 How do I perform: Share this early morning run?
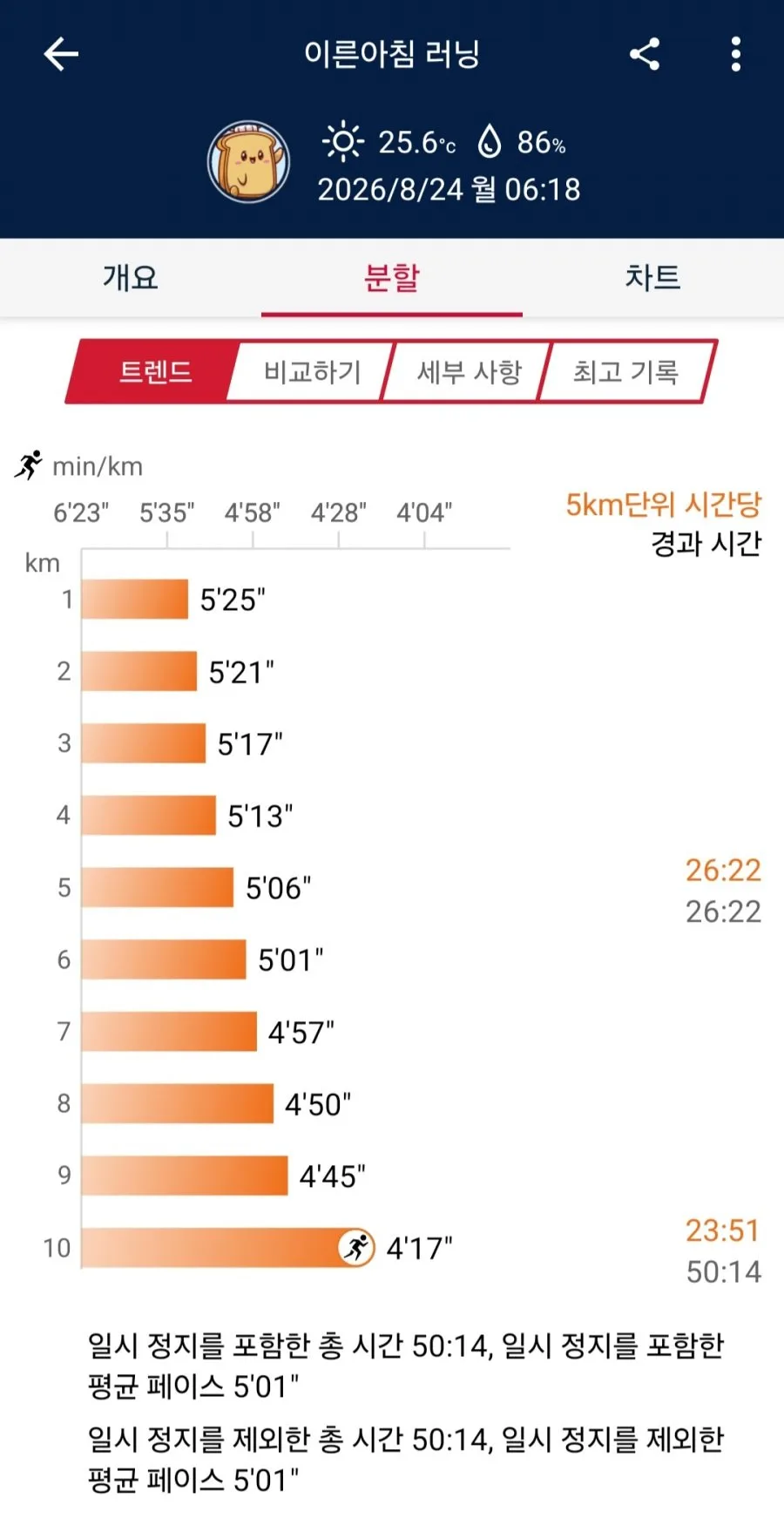click(645, 54)
